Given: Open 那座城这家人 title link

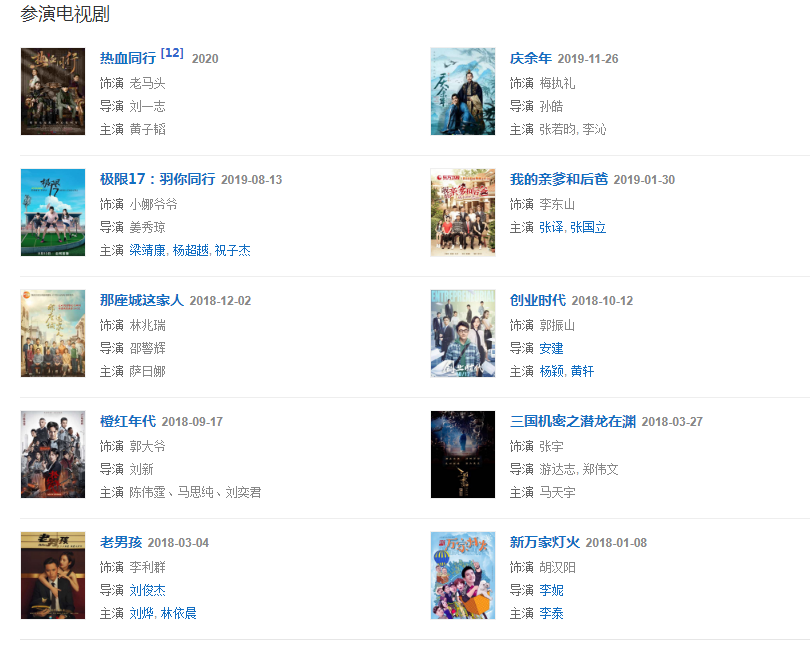Looking at the screenshot, I should (x=141, y=301).
